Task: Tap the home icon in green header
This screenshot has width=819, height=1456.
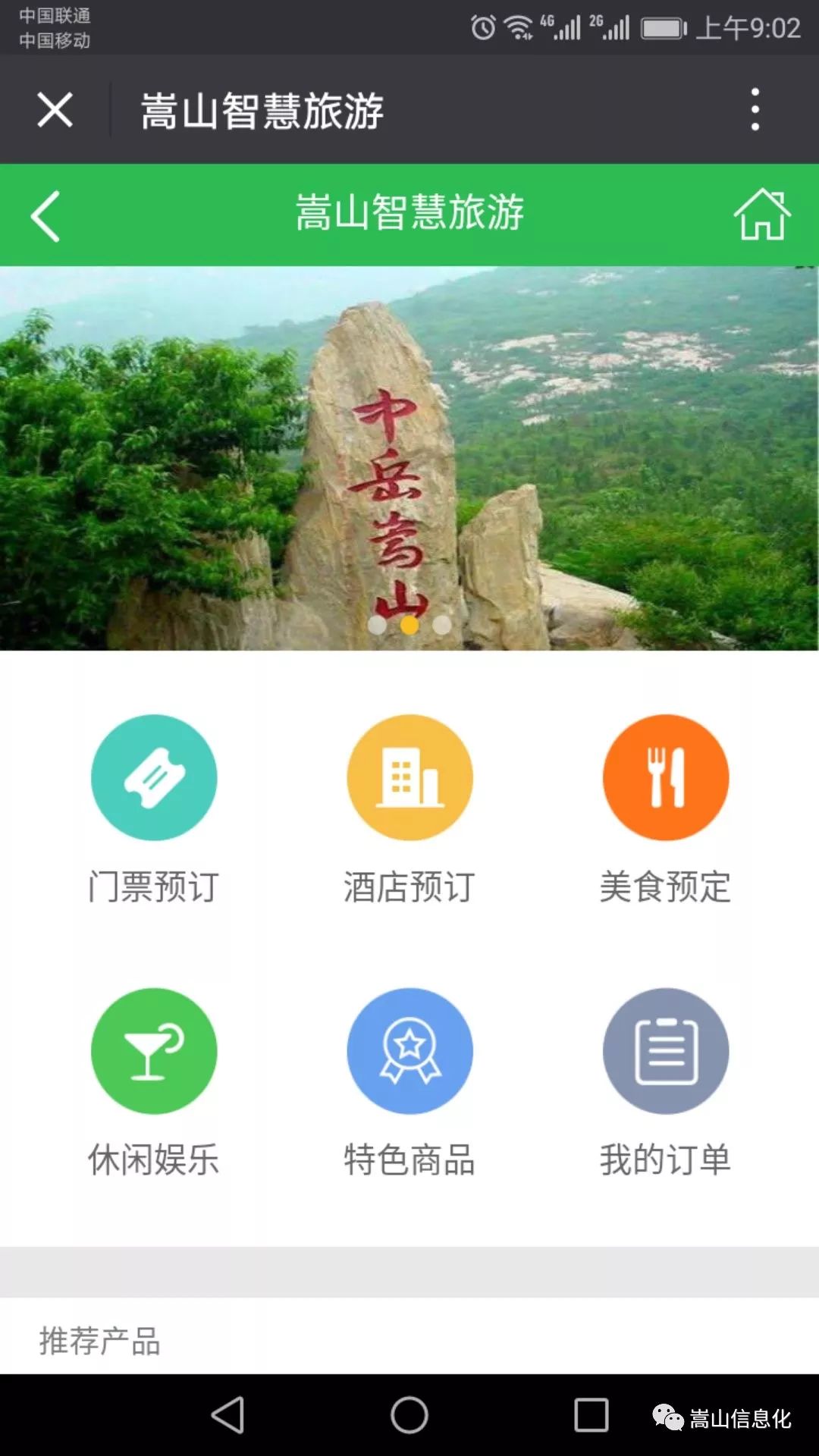Action: point(764,215)
